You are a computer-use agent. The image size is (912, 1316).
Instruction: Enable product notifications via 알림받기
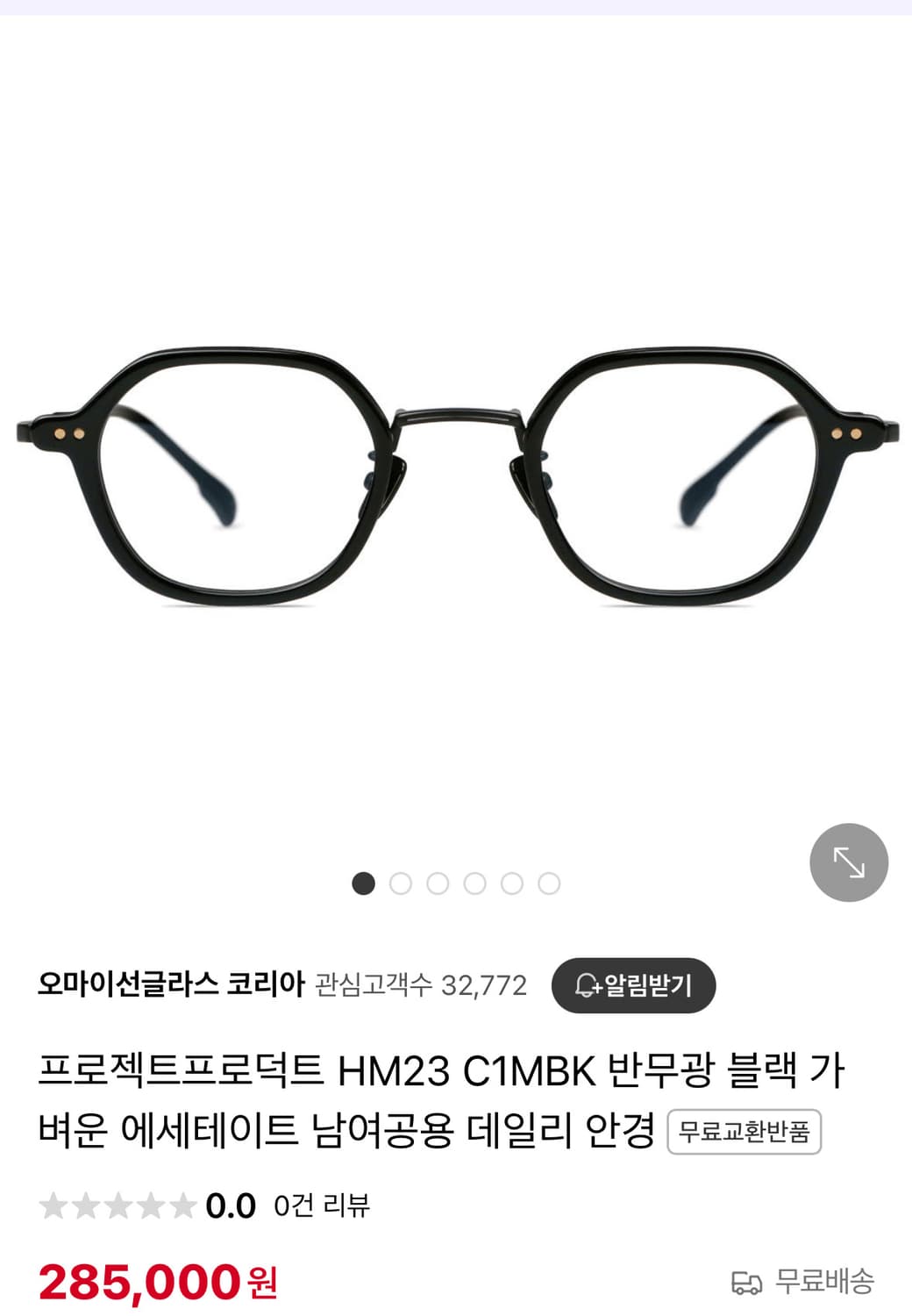tap(635, 986)
